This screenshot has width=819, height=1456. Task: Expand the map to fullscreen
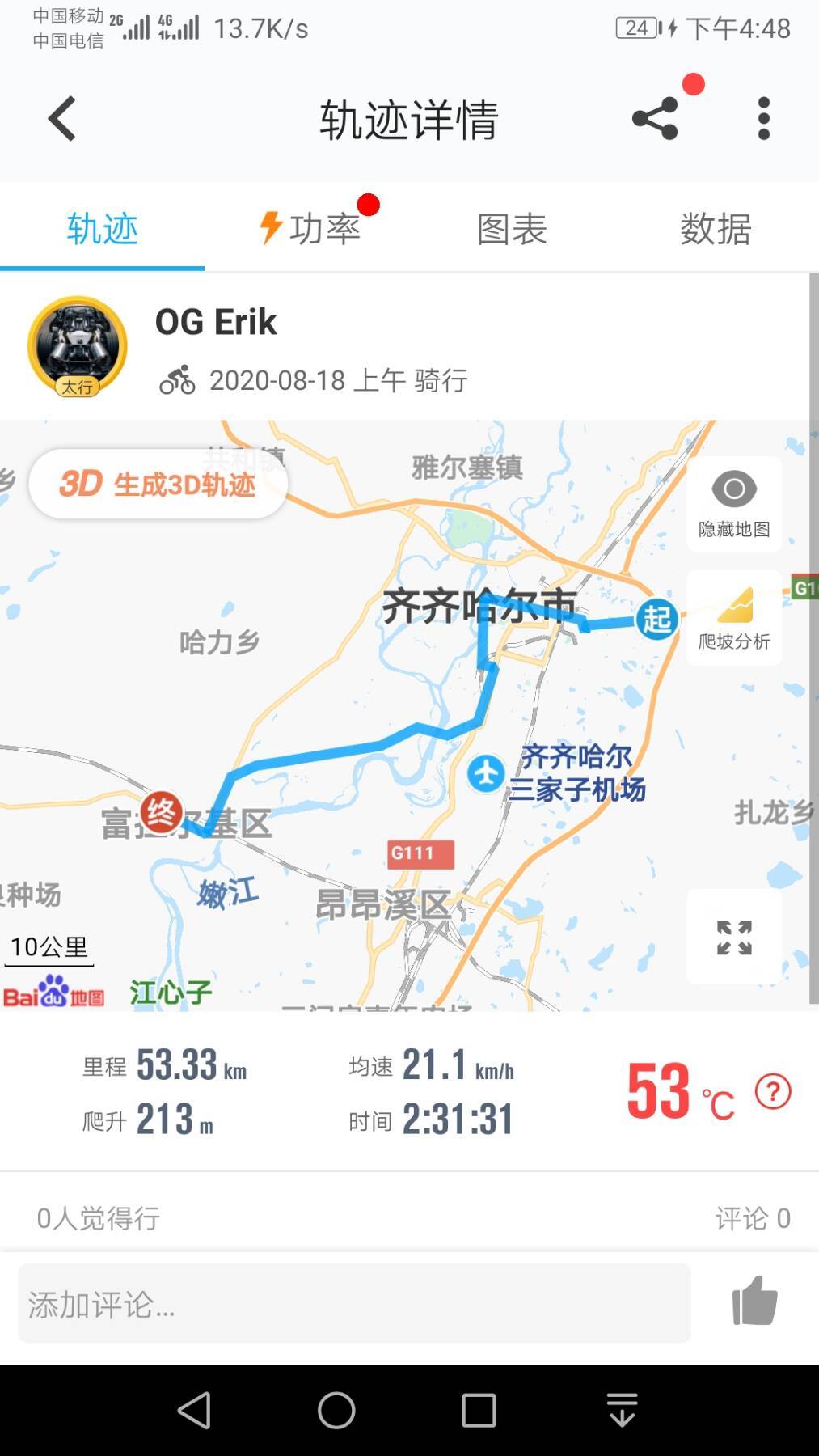[x=734, y=938]
